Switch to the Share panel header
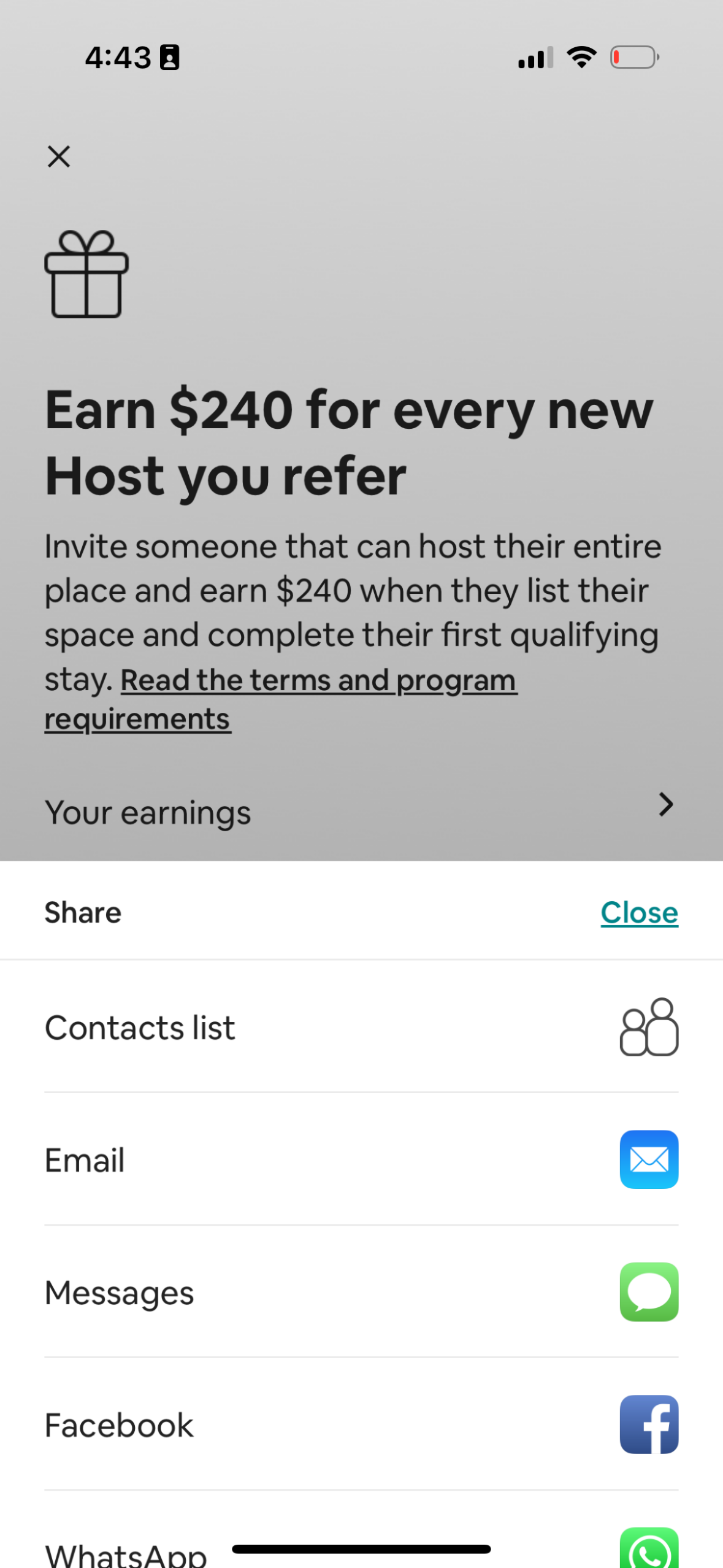This screenshot has width=723, height=1568. point(83,912)
